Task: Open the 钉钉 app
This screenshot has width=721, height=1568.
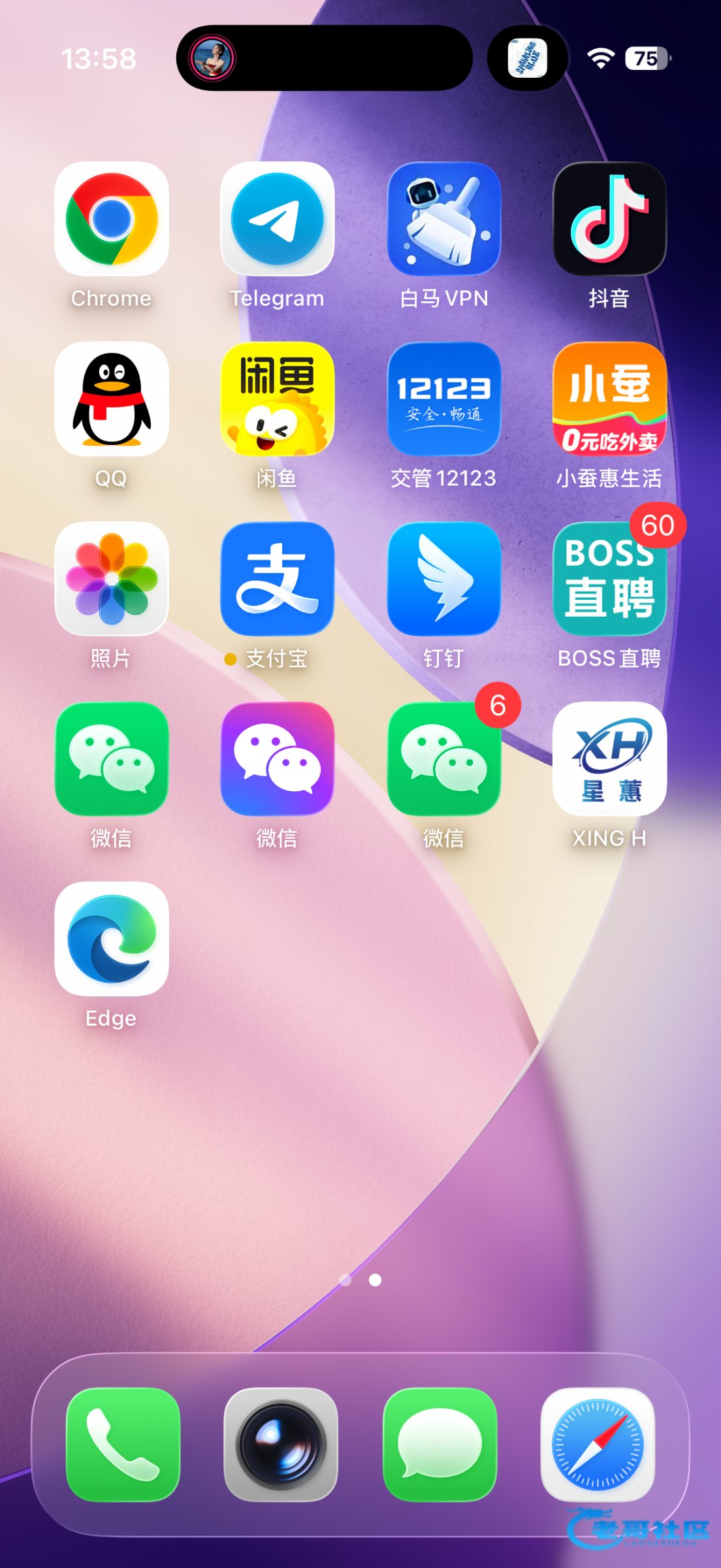Action: tap(444, 579)
